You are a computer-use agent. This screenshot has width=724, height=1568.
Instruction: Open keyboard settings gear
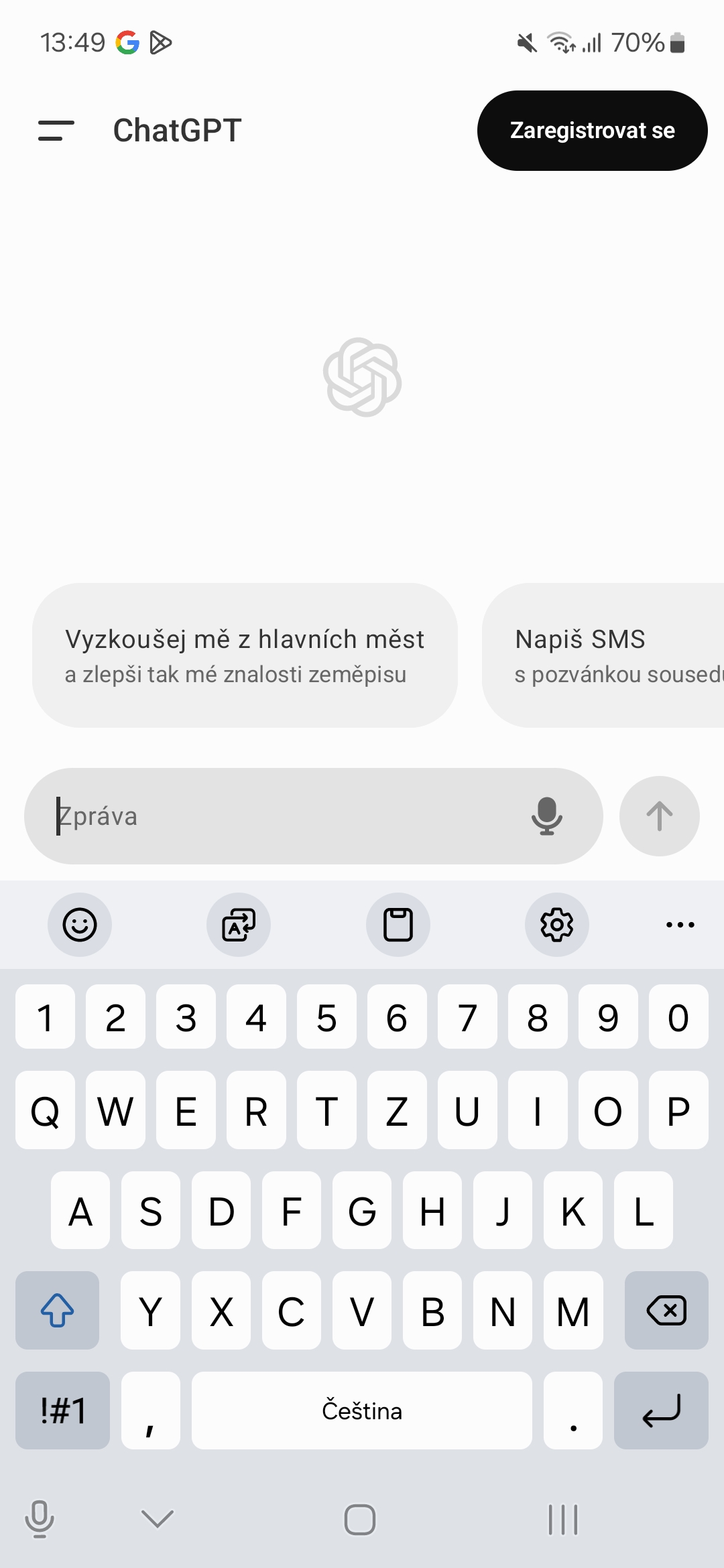pyautogui.click(x=557, y=925)
